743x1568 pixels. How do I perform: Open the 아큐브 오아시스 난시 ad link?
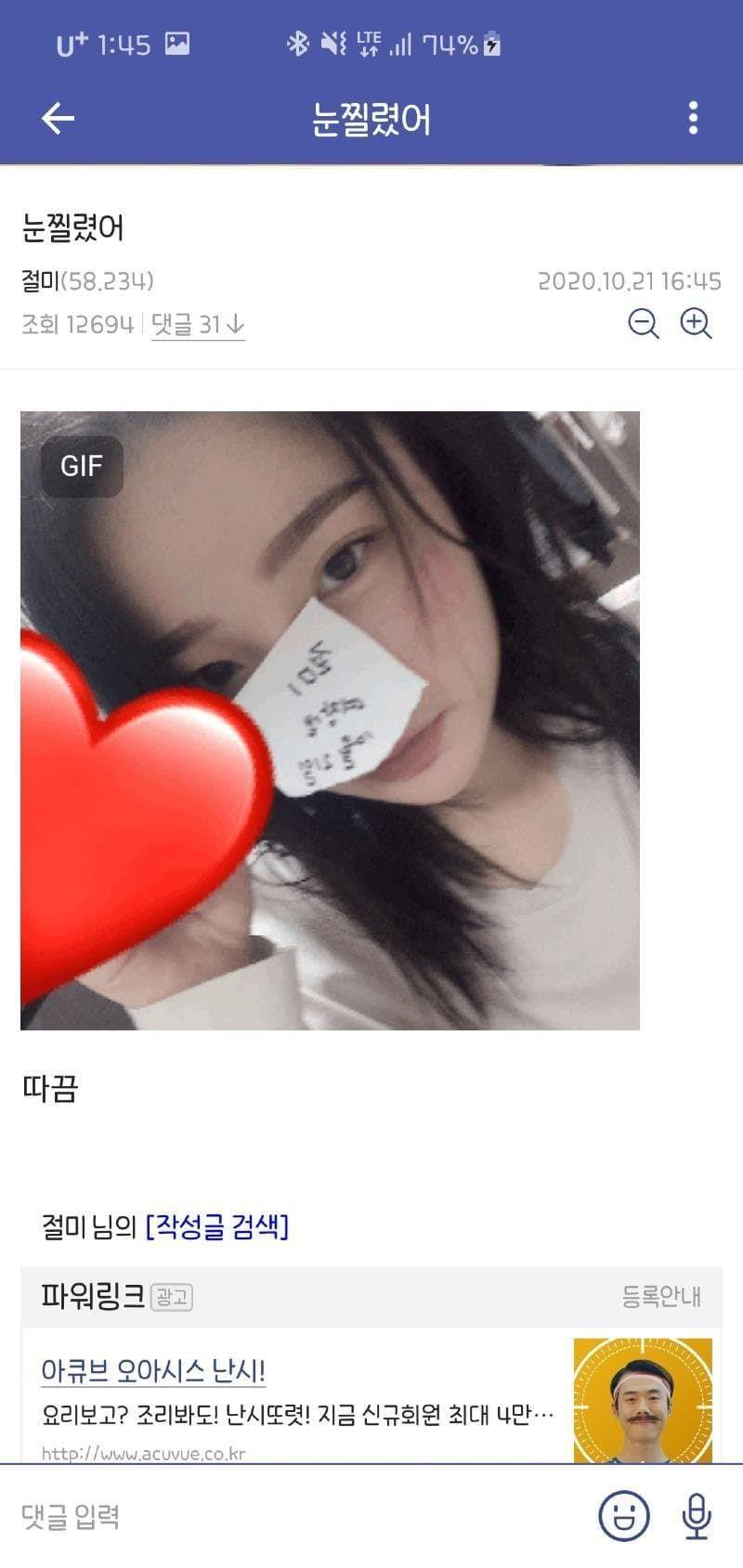pyautogui.click(x=153, y=1371)
